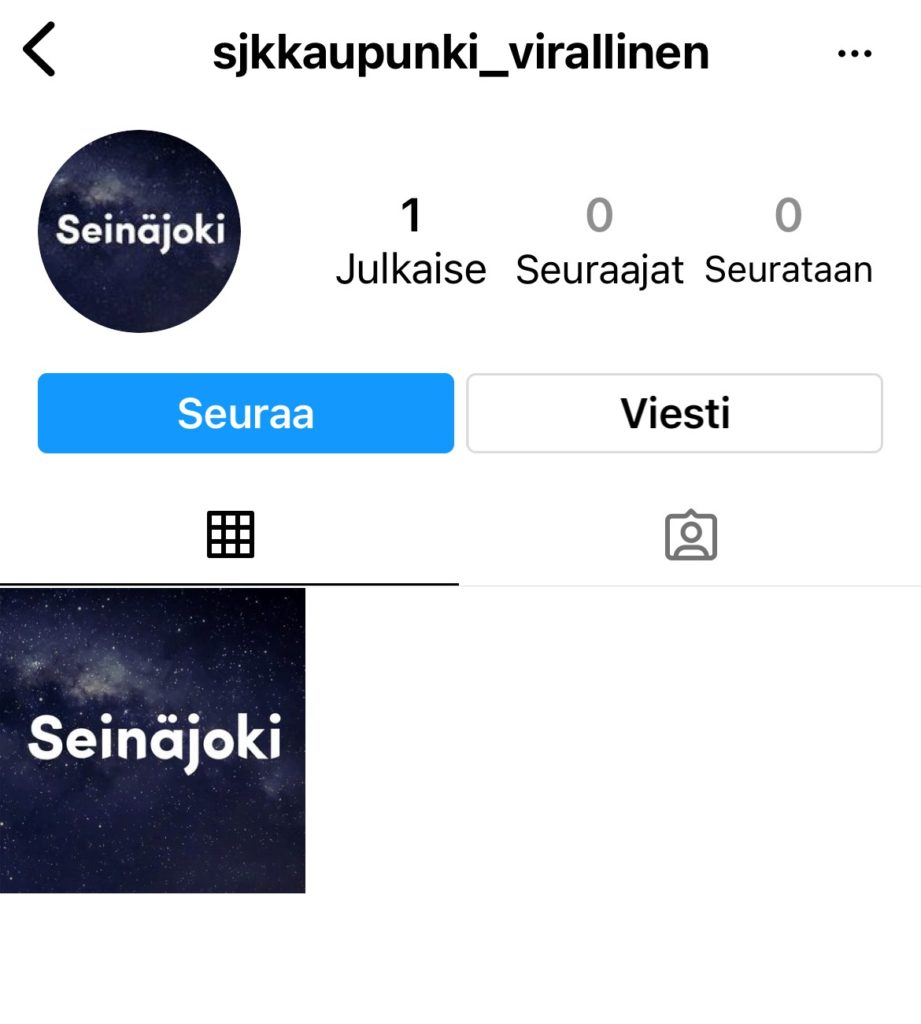Send a message via the Viesti button
Screen dimensions: 921x1024
[675, 413]
